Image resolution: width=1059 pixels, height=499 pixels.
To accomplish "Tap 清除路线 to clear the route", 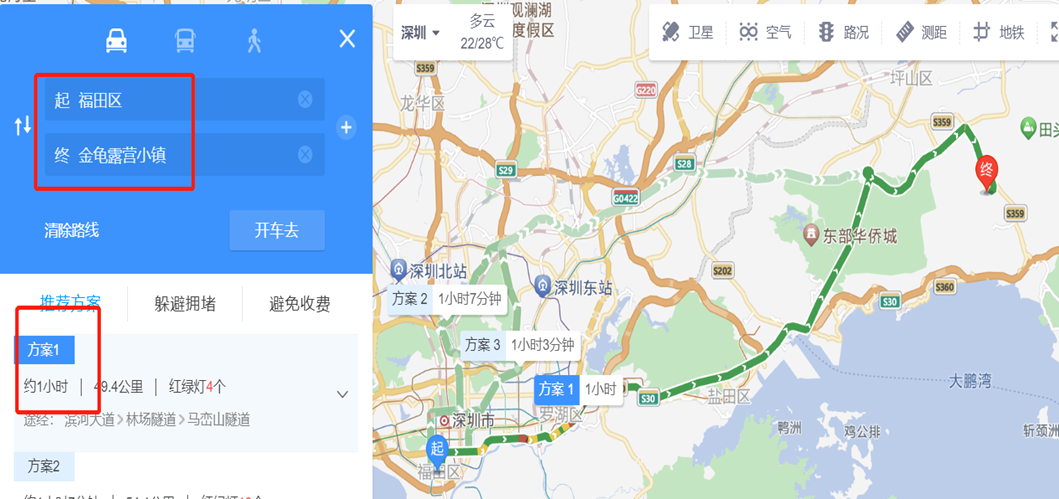I will pos(72,231).
